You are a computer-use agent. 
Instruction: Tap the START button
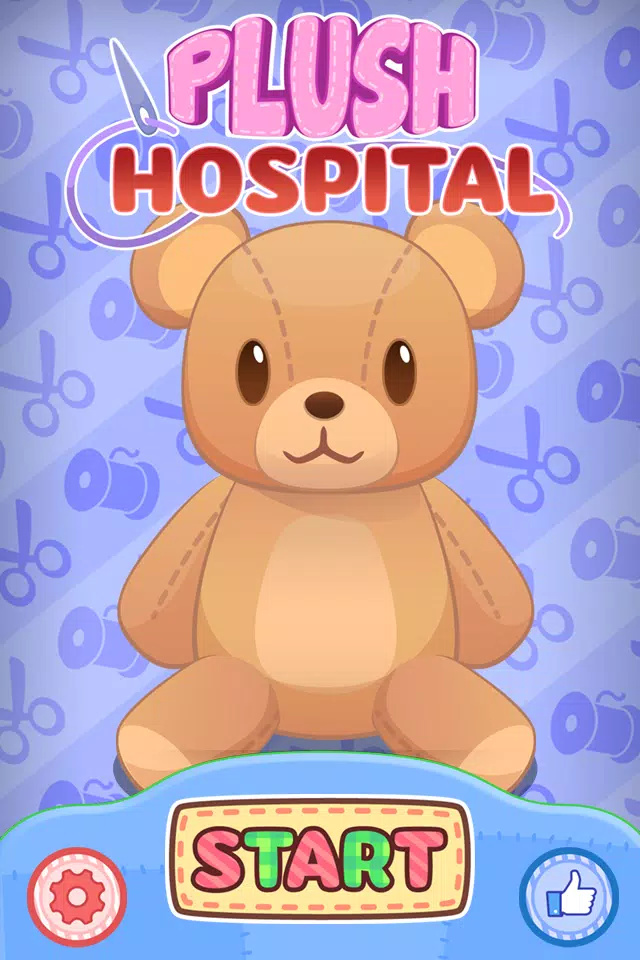click(x=319, y=861)
